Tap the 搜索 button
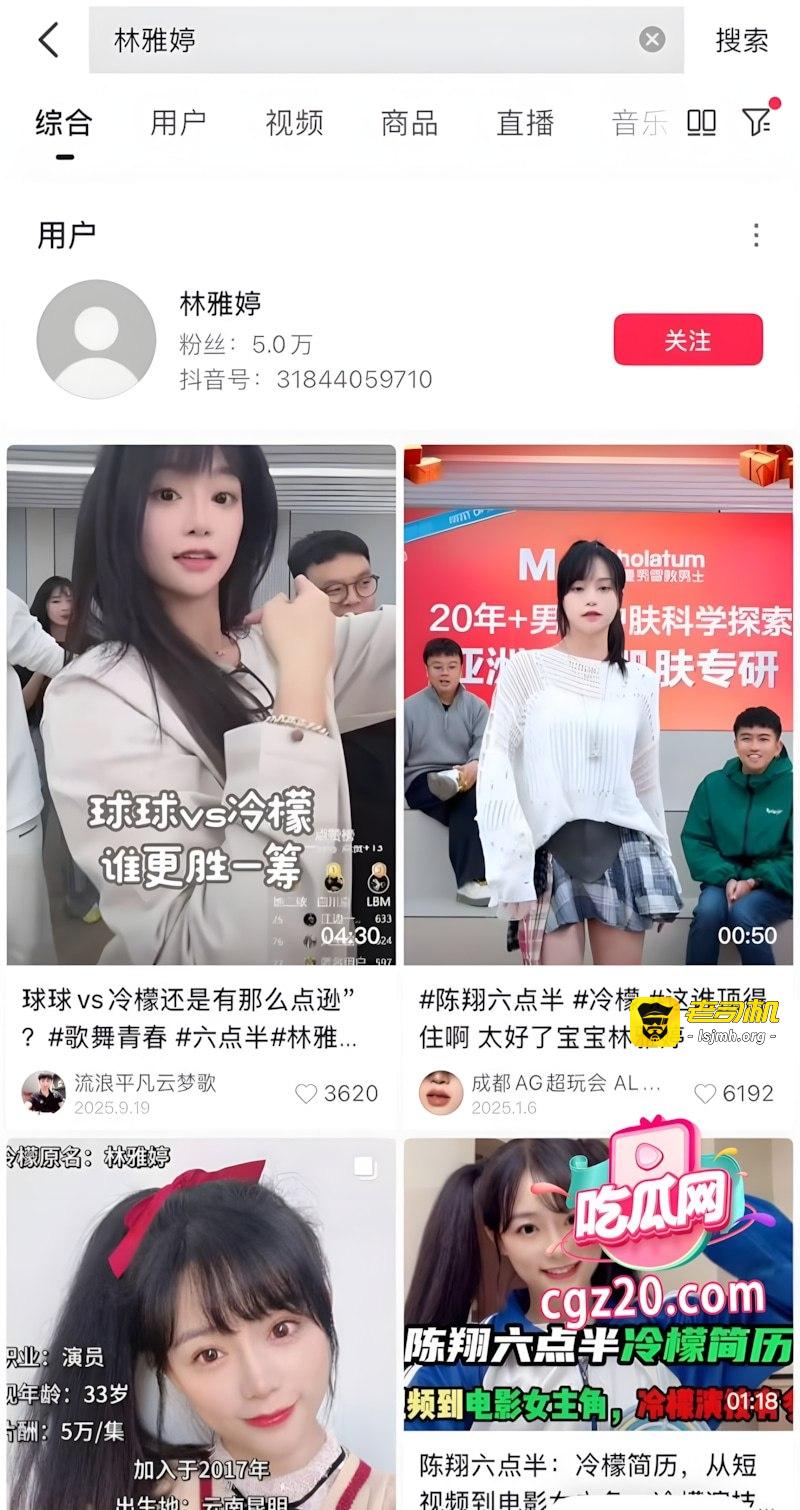 point(741,40)
